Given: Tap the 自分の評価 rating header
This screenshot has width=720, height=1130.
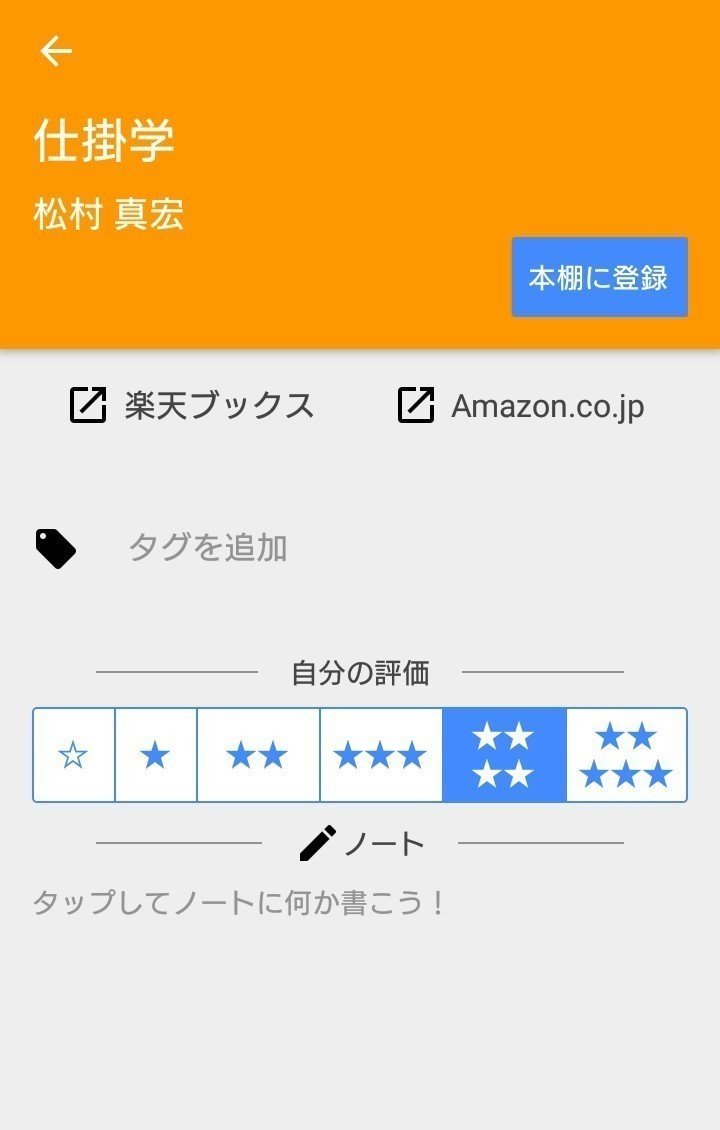Looking at the screenshot, I should 360,673.
